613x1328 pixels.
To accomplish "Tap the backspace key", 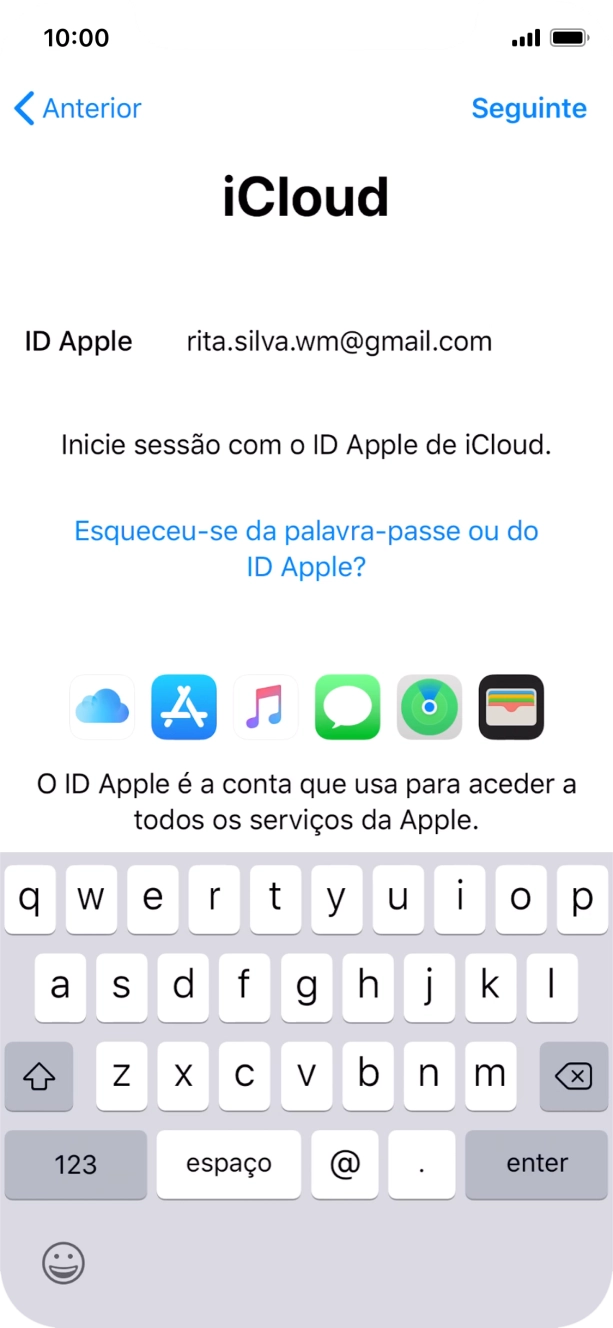I will tap(573, 1076).
